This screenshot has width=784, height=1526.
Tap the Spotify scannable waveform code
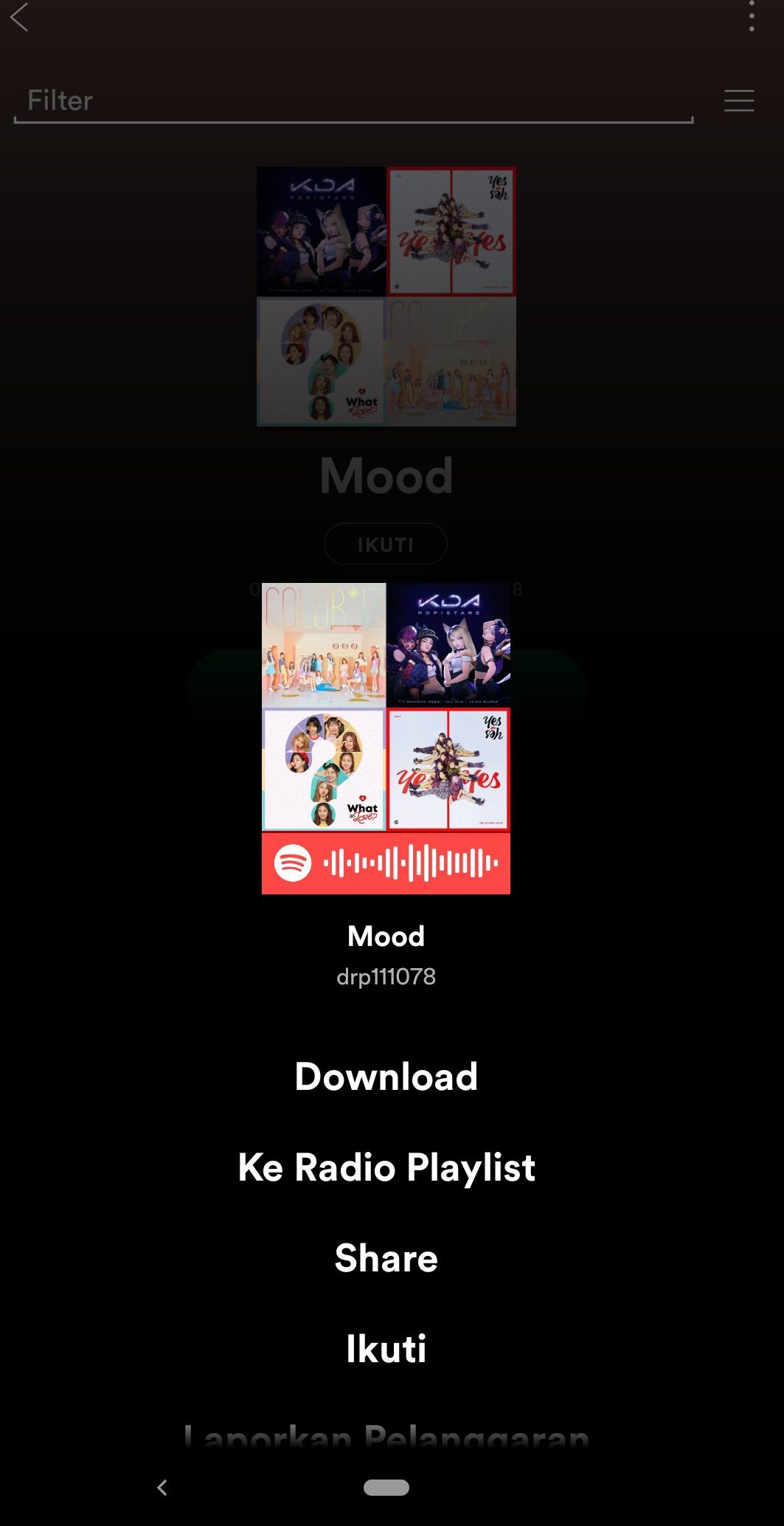[x=413, y=862]
